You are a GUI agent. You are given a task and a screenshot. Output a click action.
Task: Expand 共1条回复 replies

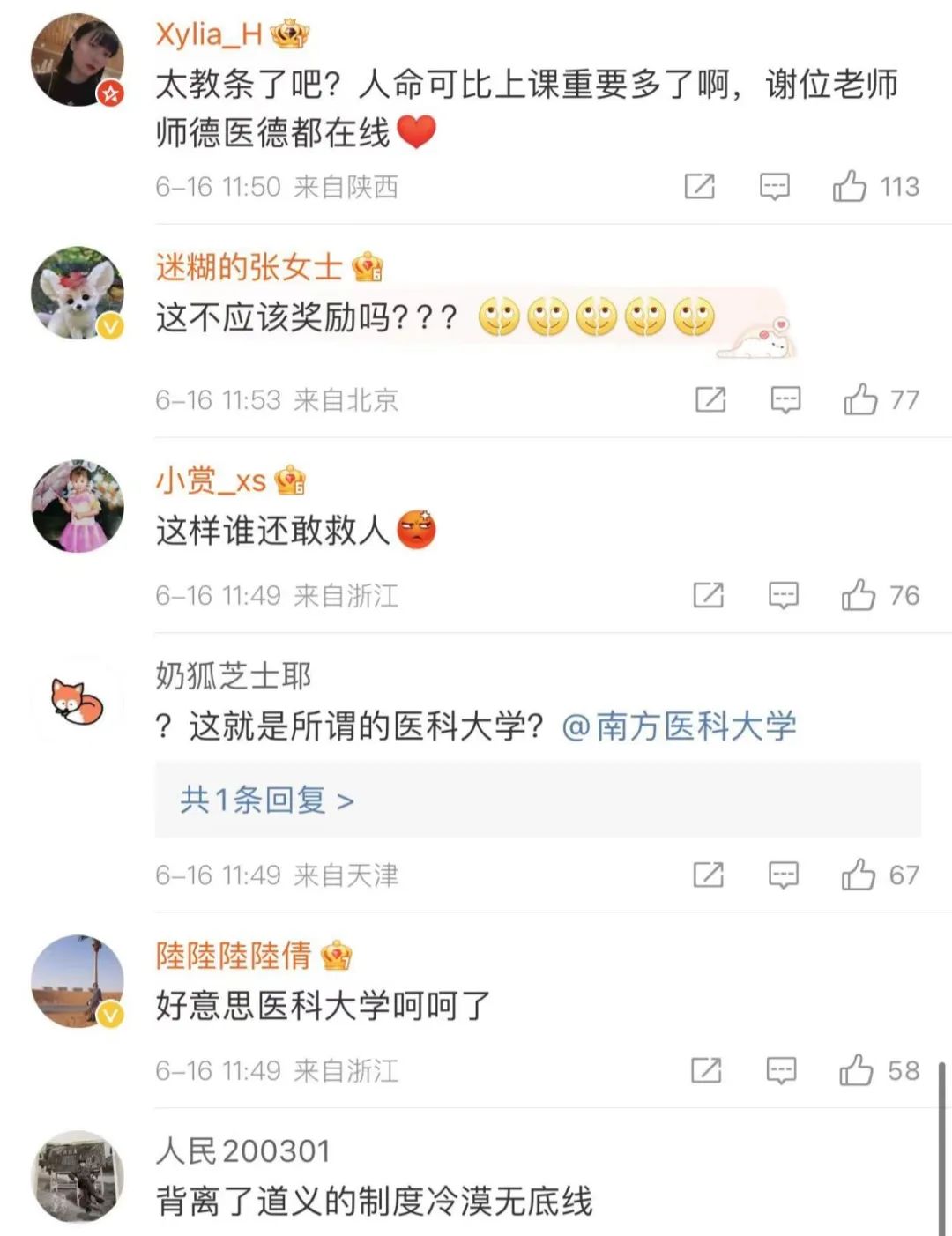267,800
